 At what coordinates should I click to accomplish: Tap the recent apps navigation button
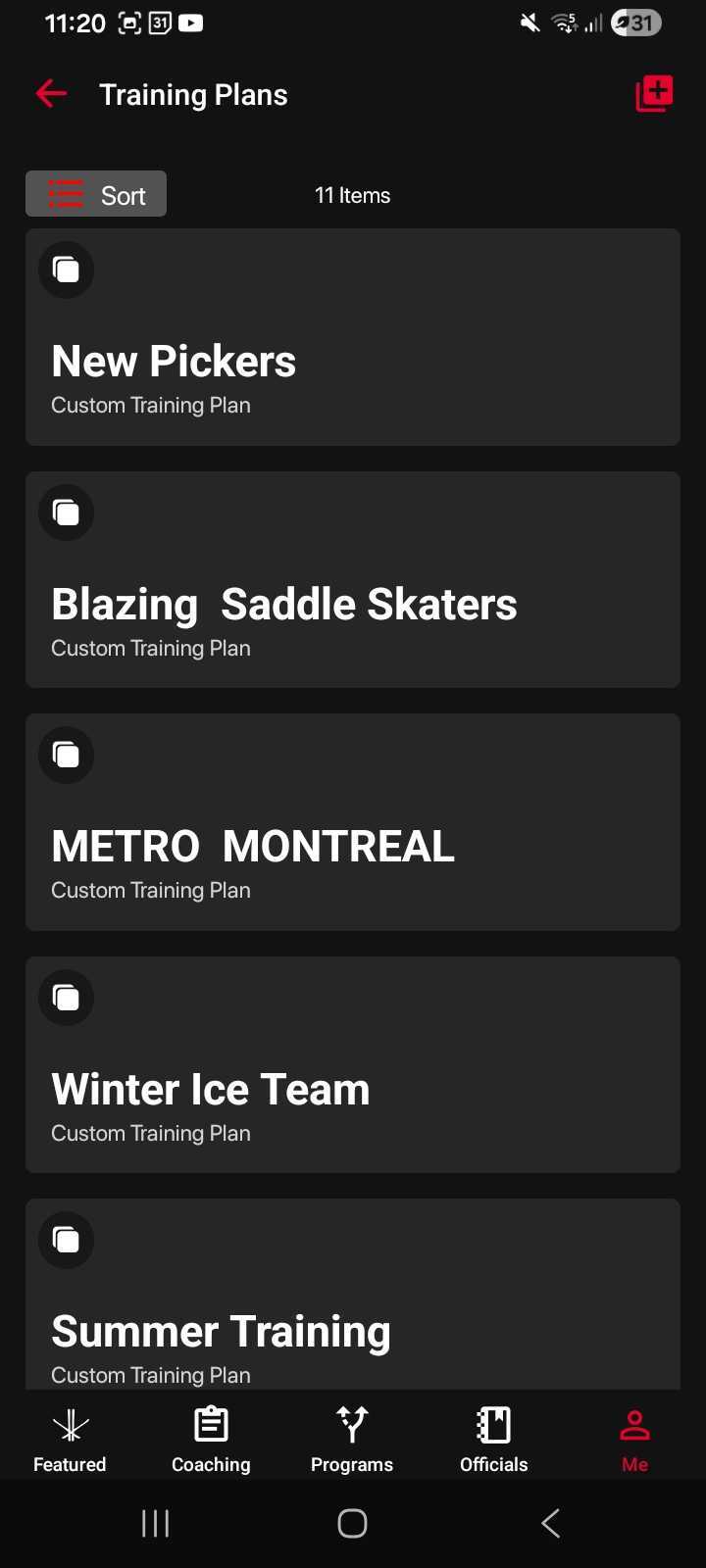tap(155, 1522)
